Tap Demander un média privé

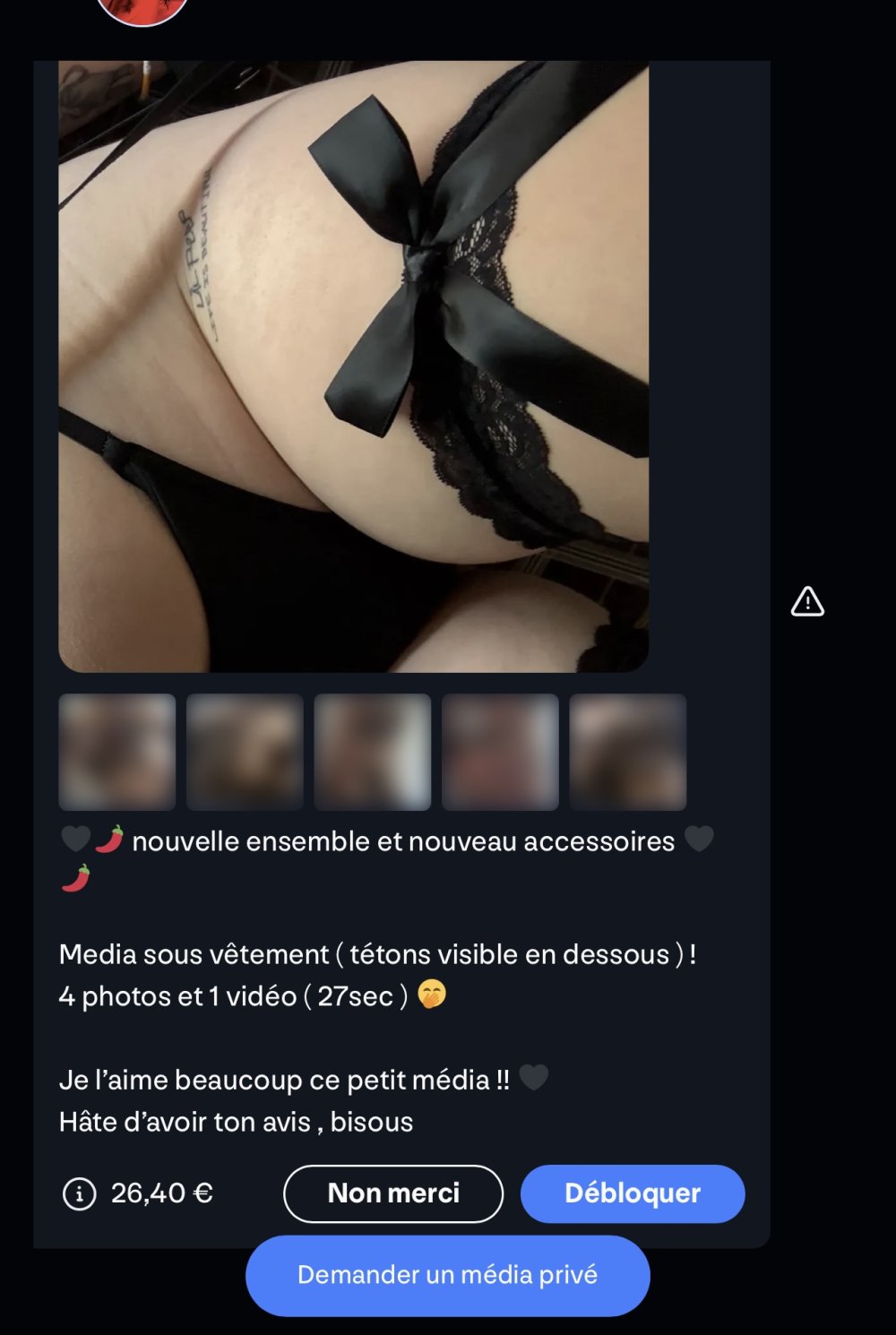[x=447, y=1275]
